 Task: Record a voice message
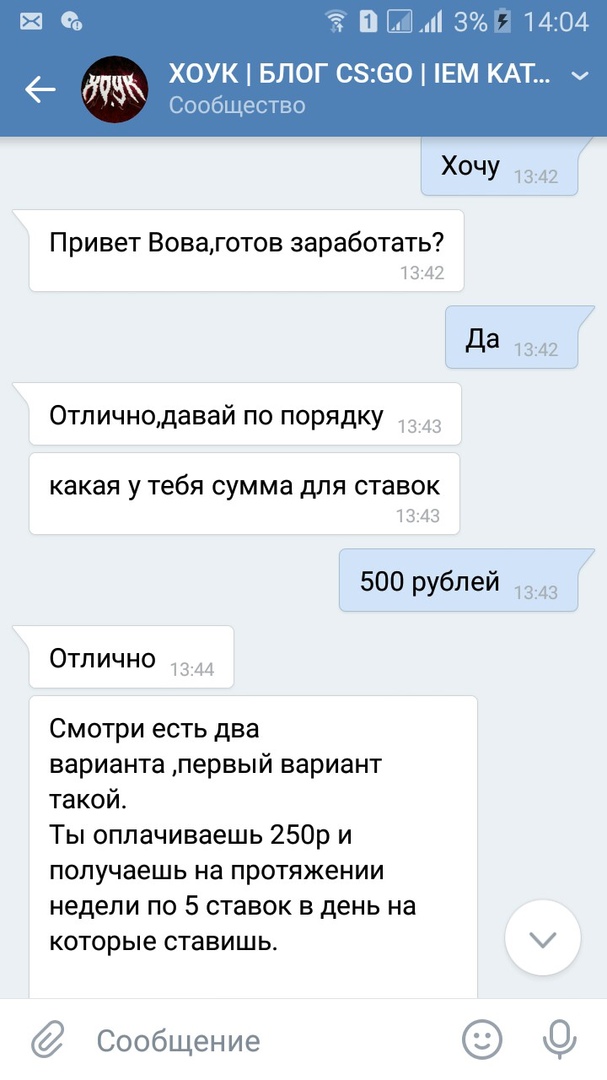pos(559,1040)
